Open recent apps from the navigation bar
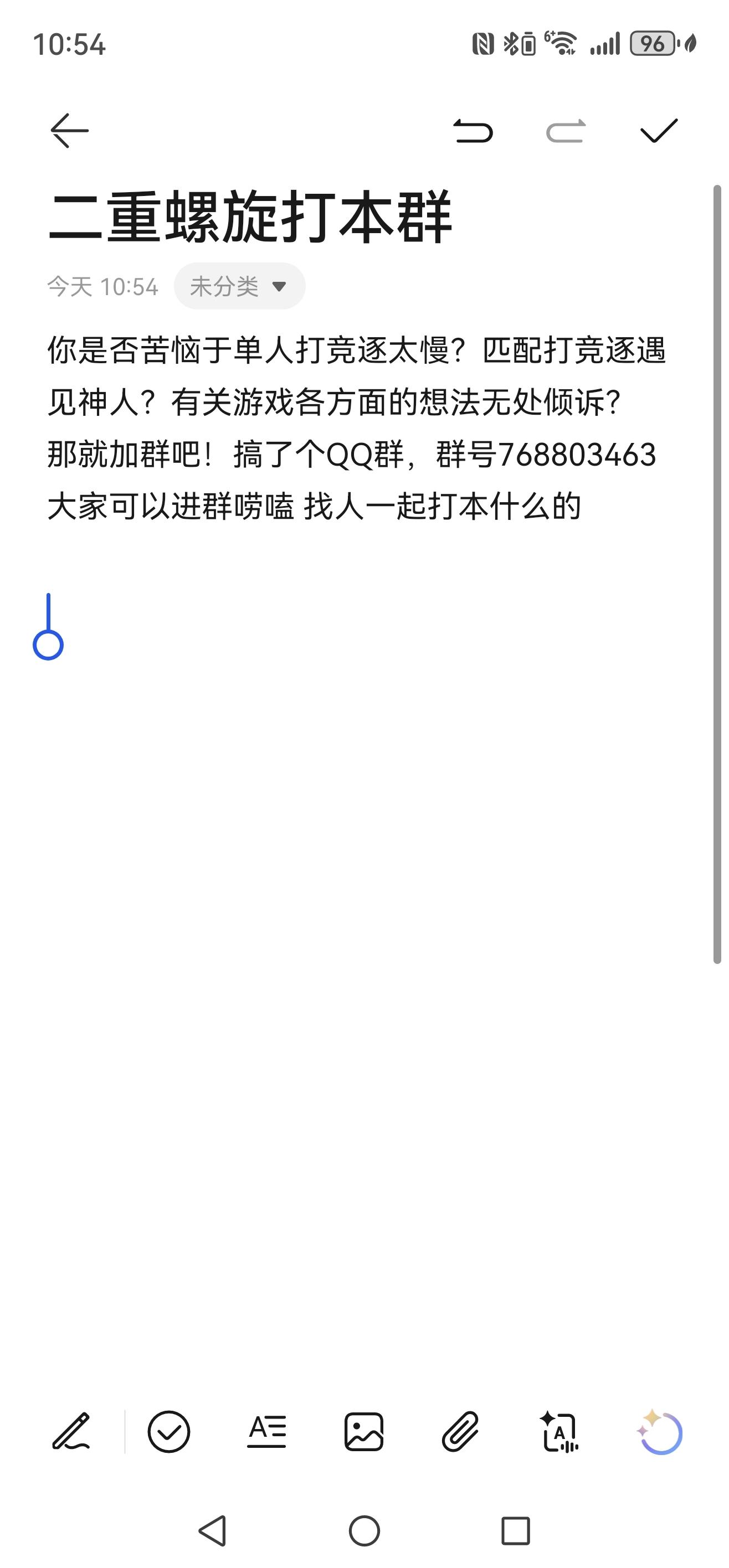 (x=515, y=1531)
